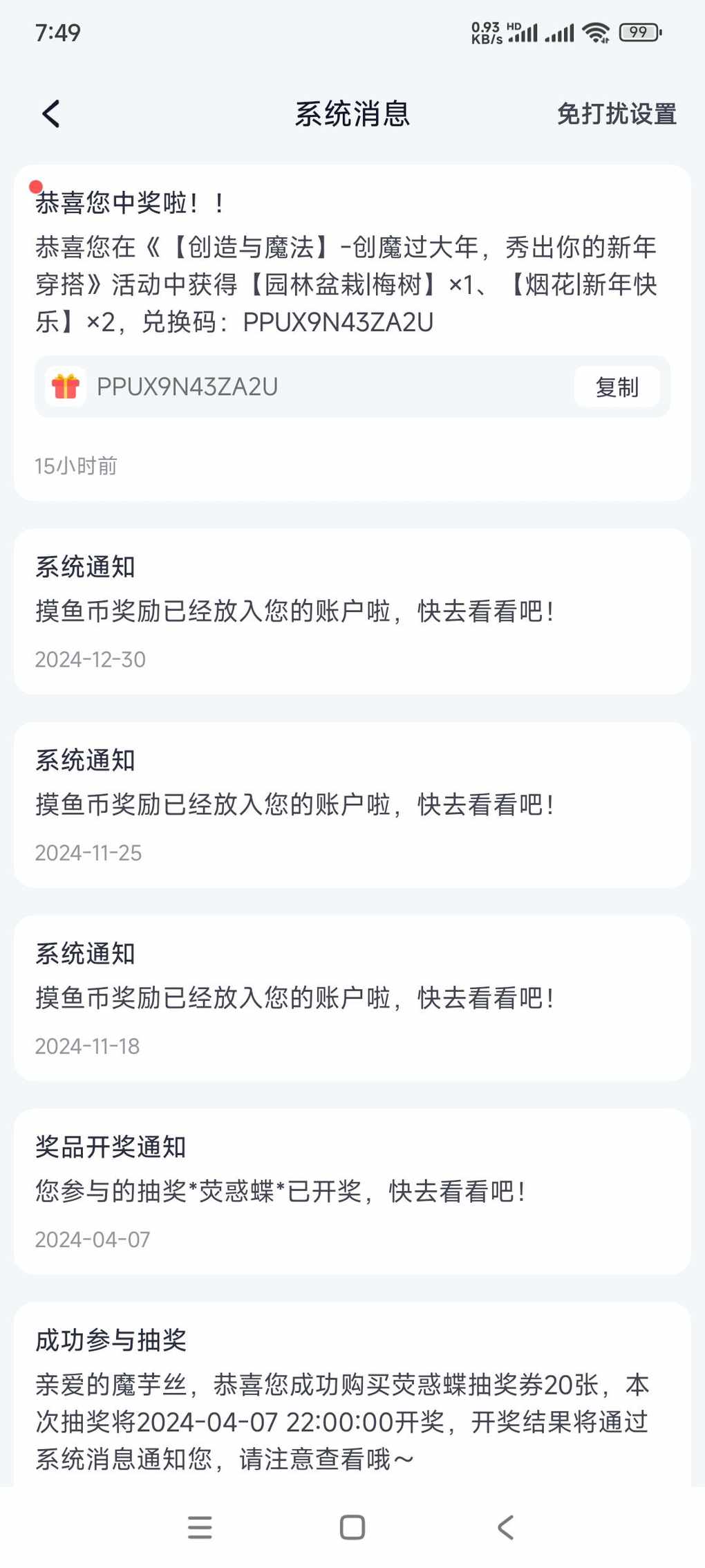Open recent apps from navigation bar
This screenshot has width=705, height=1568.
point(200,1527)
